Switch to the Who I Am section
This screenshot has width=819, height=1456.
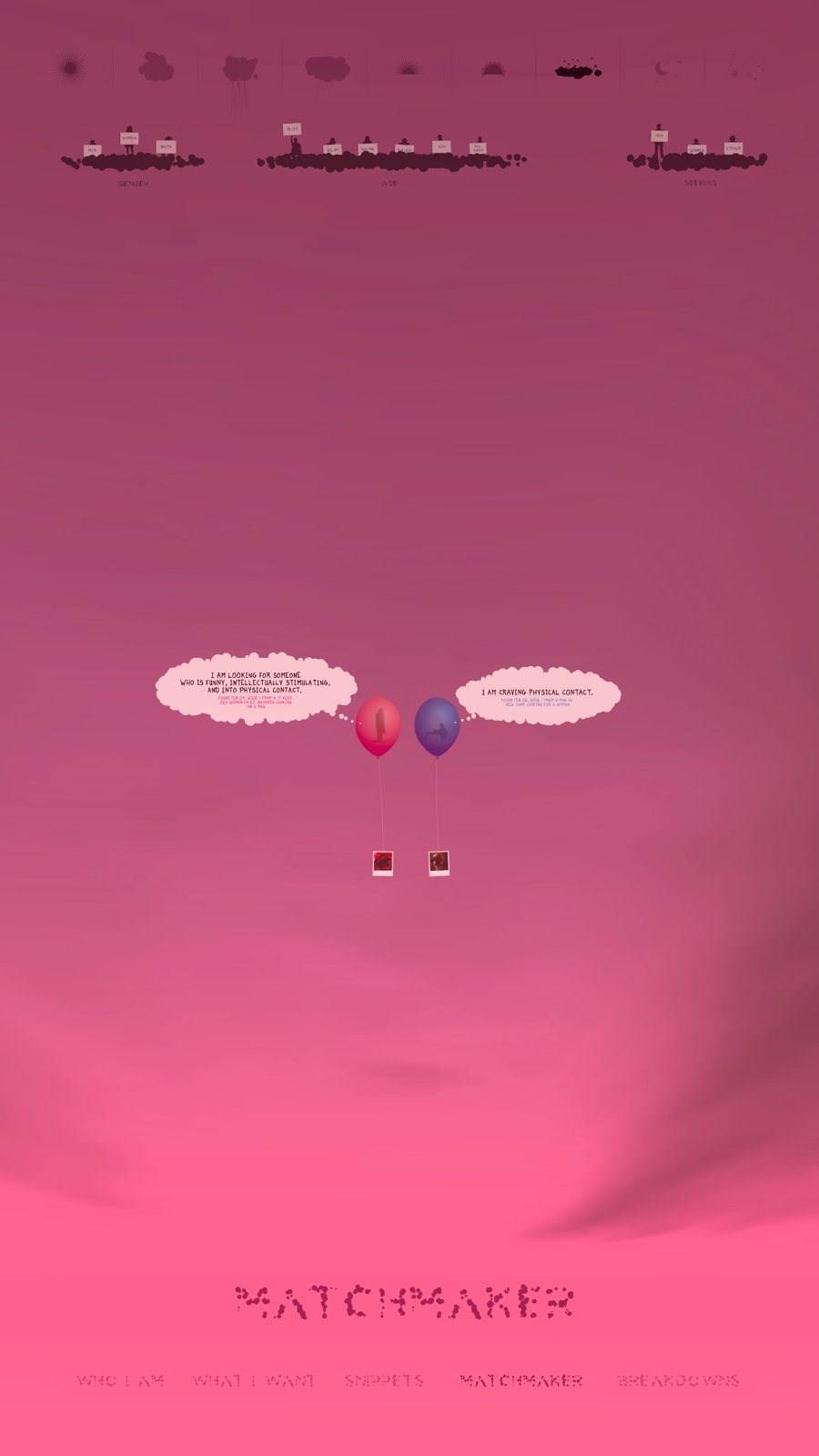click(x=121, y=1380)
